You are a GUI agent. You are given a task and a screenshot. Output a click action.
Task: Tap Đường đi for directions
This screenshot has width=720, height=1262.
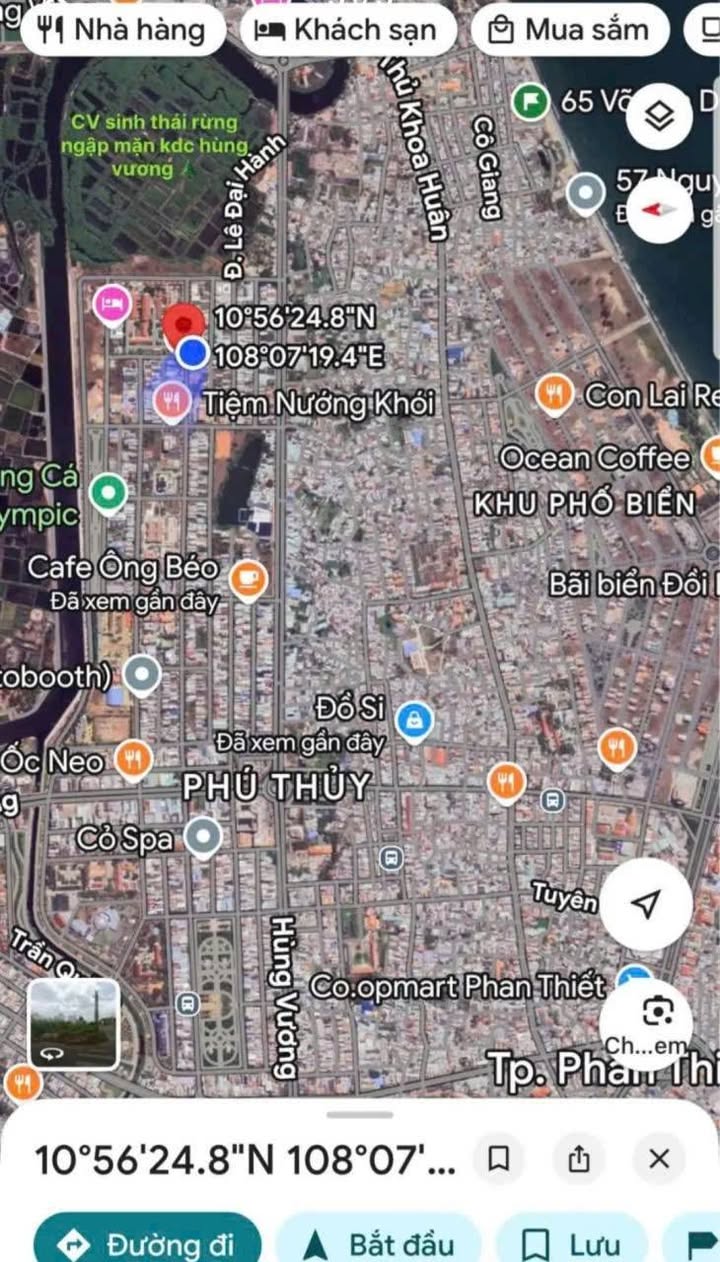point(148,1245)
